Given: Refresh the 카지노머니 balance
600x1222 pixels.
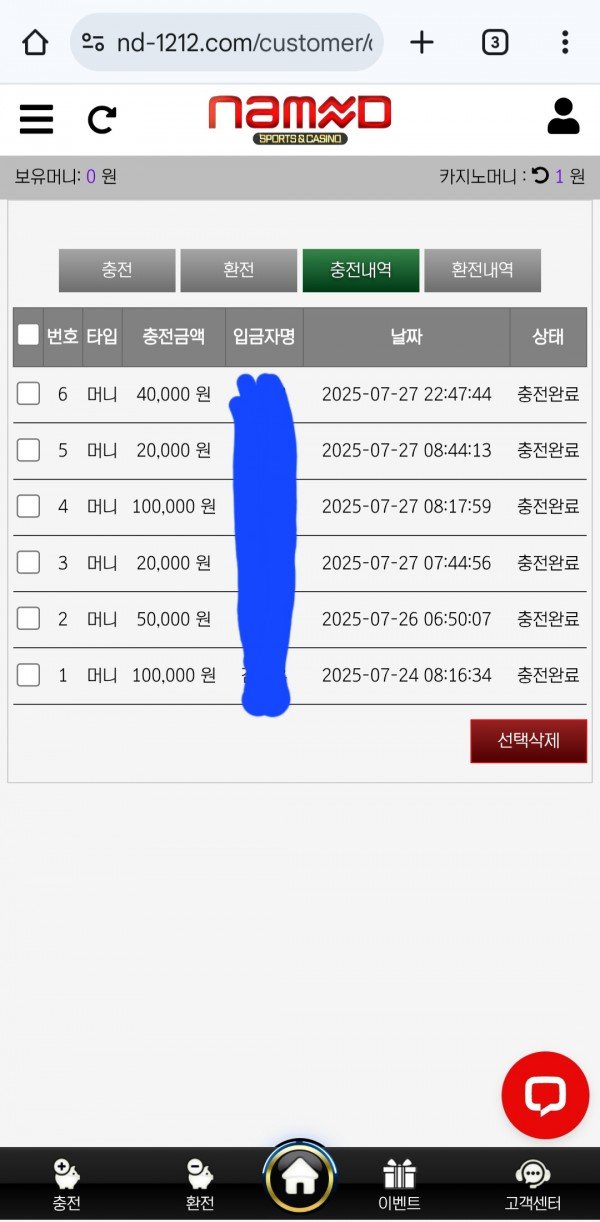Looking at the screenshot, I should 540,176.
